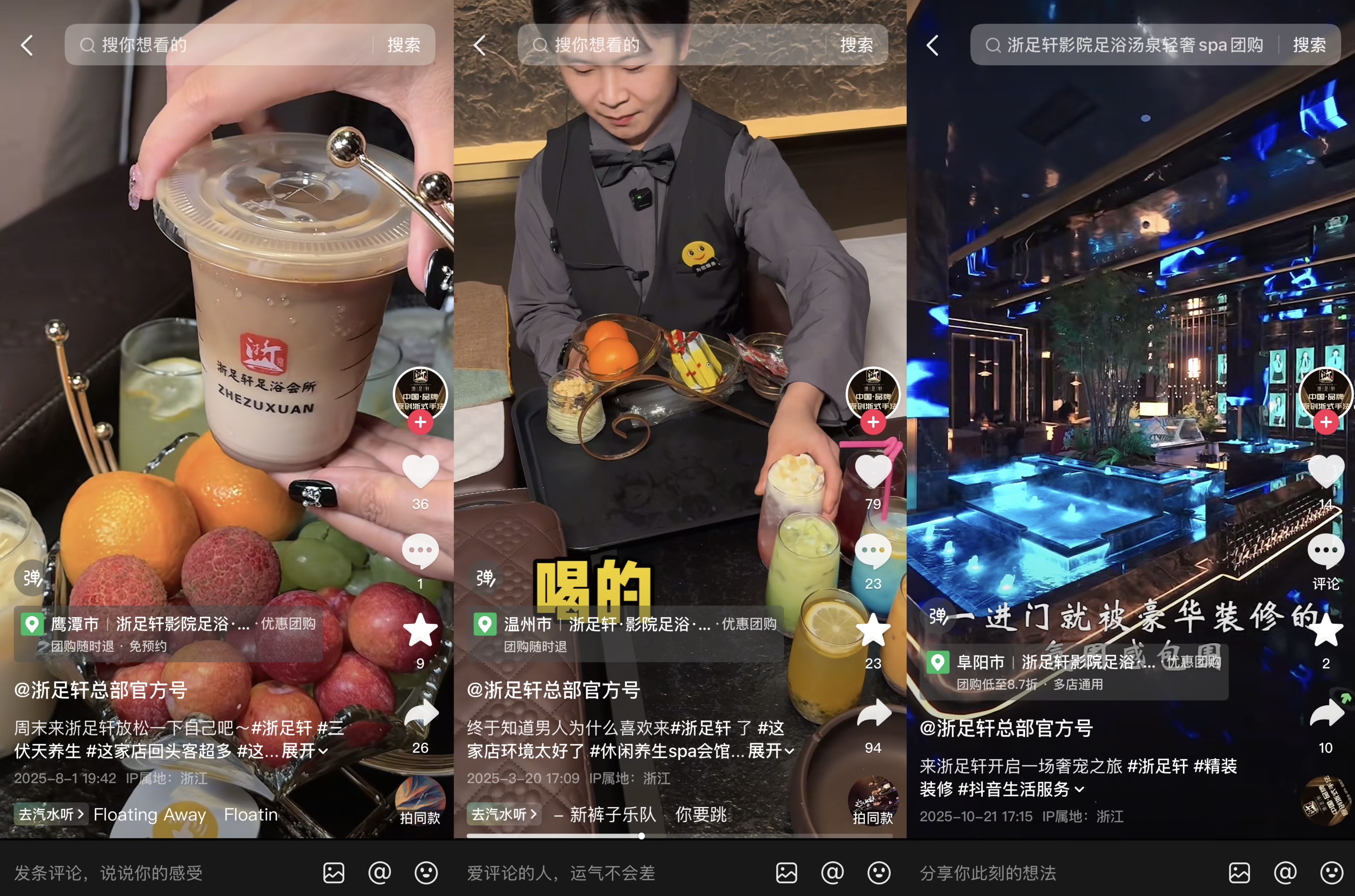
Task: Tap 拍同款 on the 新裤子乐队 video
Action: 872,803
